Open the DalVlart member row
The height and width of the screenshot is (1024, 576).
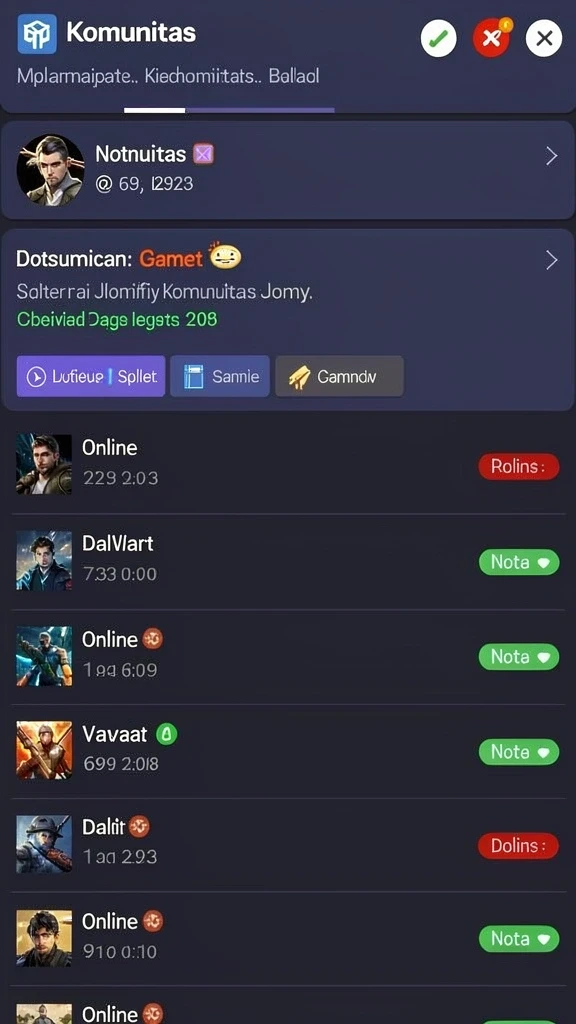(288, 561)
